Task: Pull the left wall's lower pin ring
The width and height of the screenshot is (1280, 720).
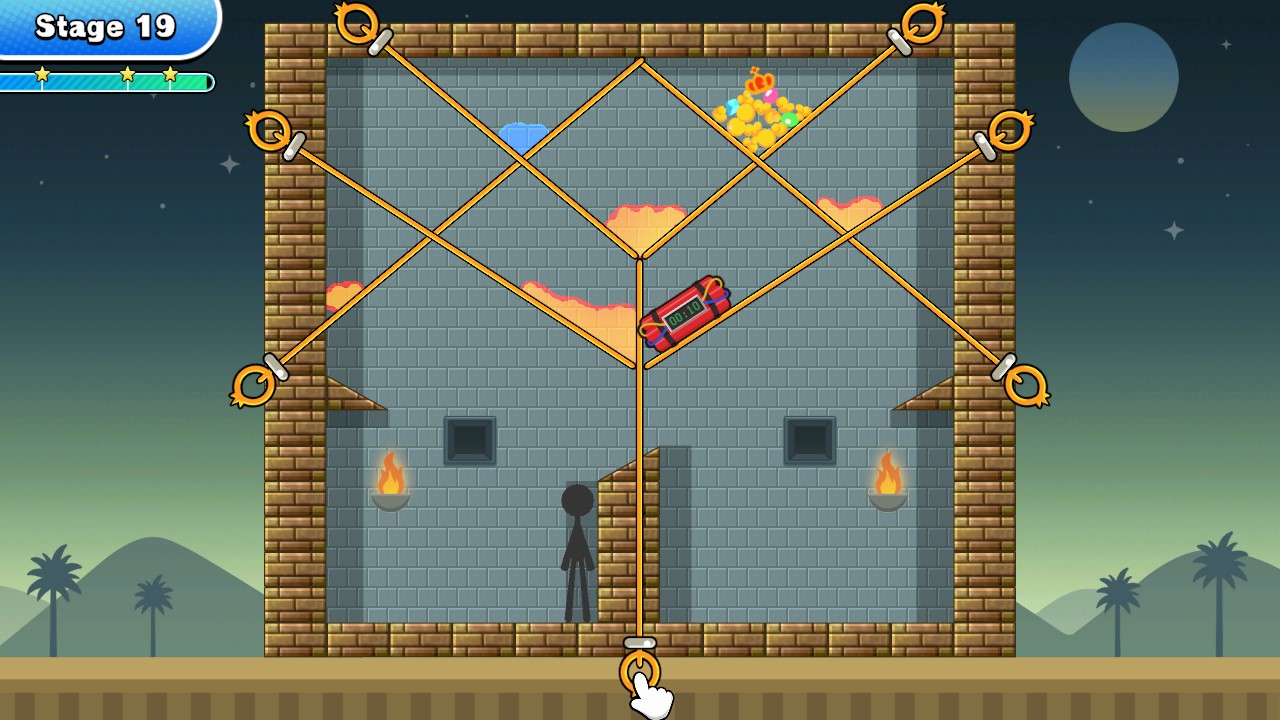Action: tap(253, 385)
